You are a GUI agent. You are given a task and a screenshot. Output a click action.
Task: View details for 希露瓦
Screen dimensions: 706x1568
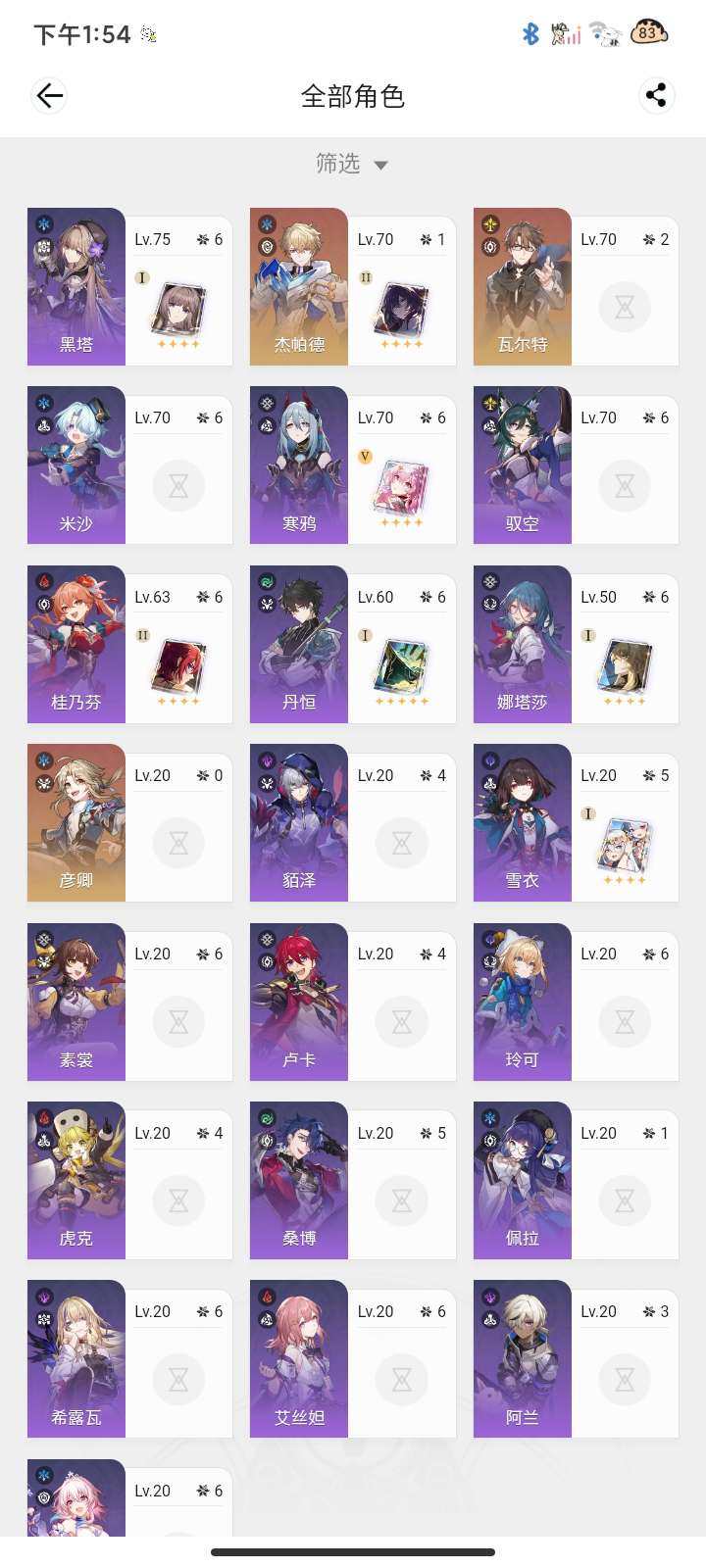click(x=129, y=1359)
